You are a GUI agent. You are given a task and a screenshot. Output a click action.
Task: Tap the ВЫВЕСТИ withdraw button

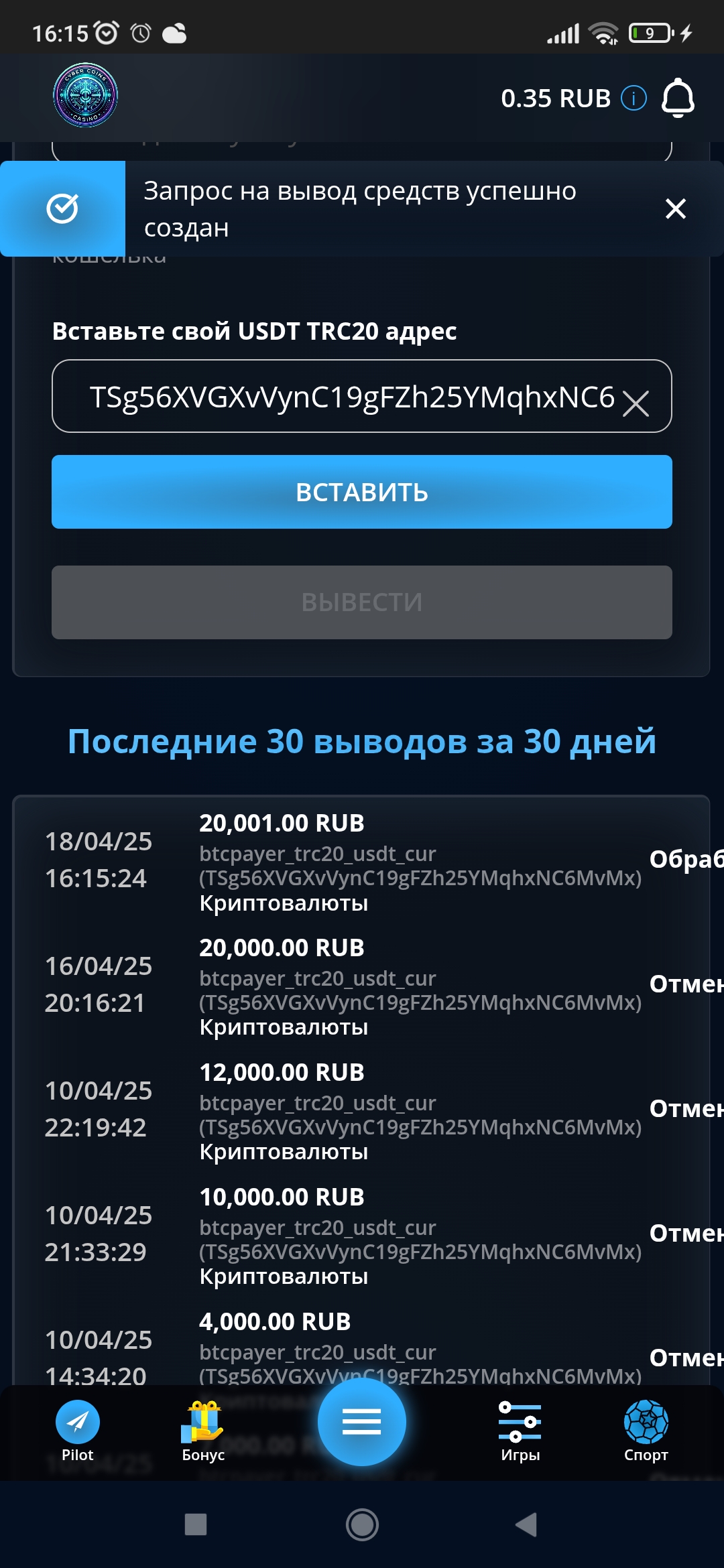click(362, 602)
